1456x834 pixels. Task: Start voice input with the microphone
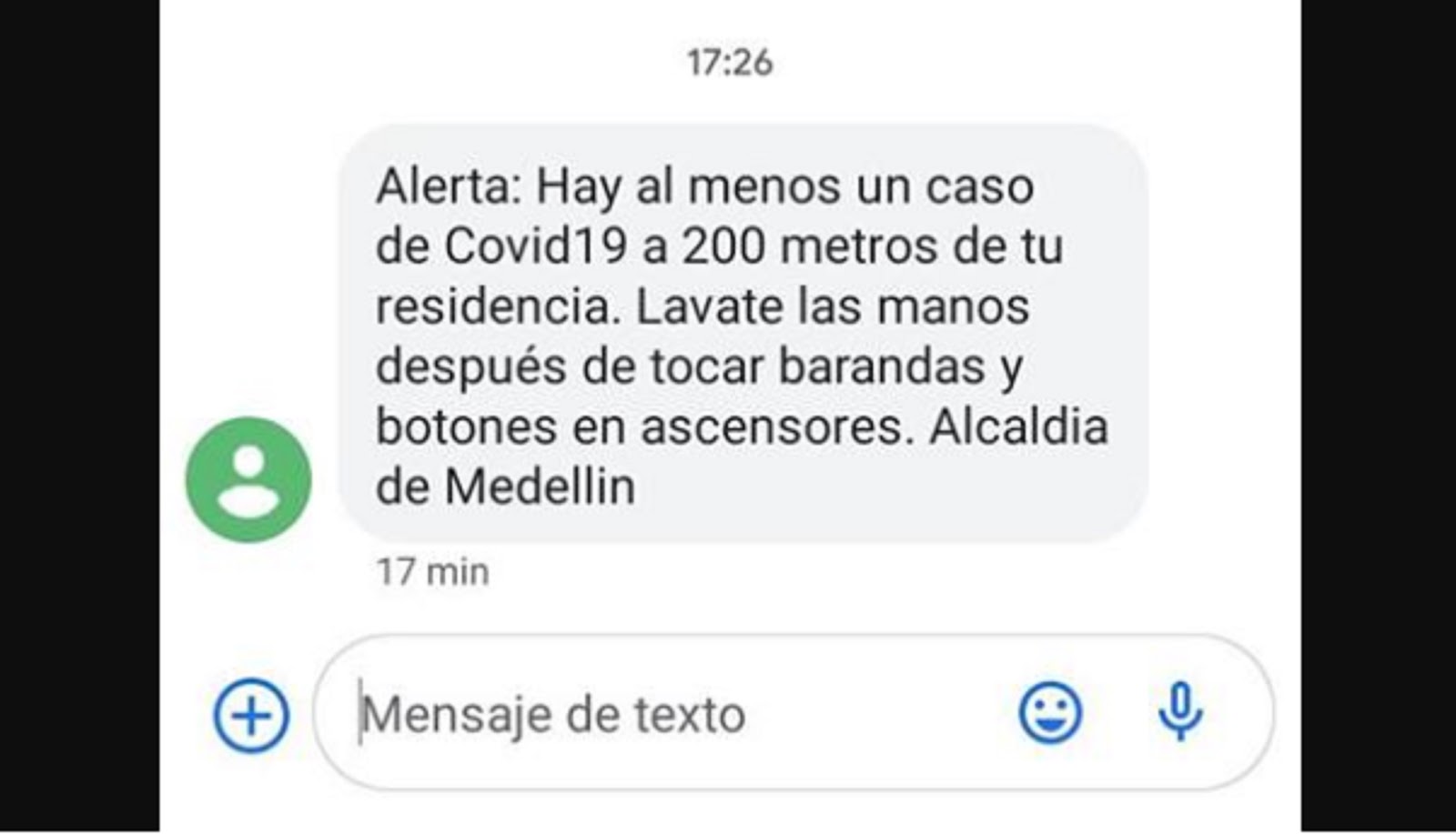1180,713
